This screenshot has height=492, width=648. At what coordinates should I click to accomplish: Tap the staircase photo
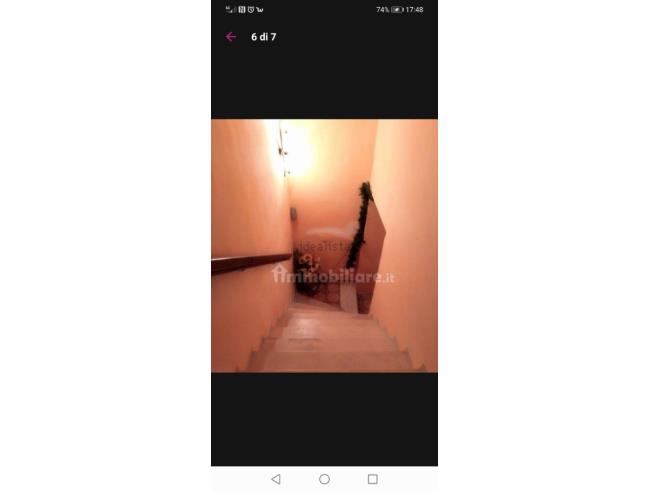click(324, 246)
